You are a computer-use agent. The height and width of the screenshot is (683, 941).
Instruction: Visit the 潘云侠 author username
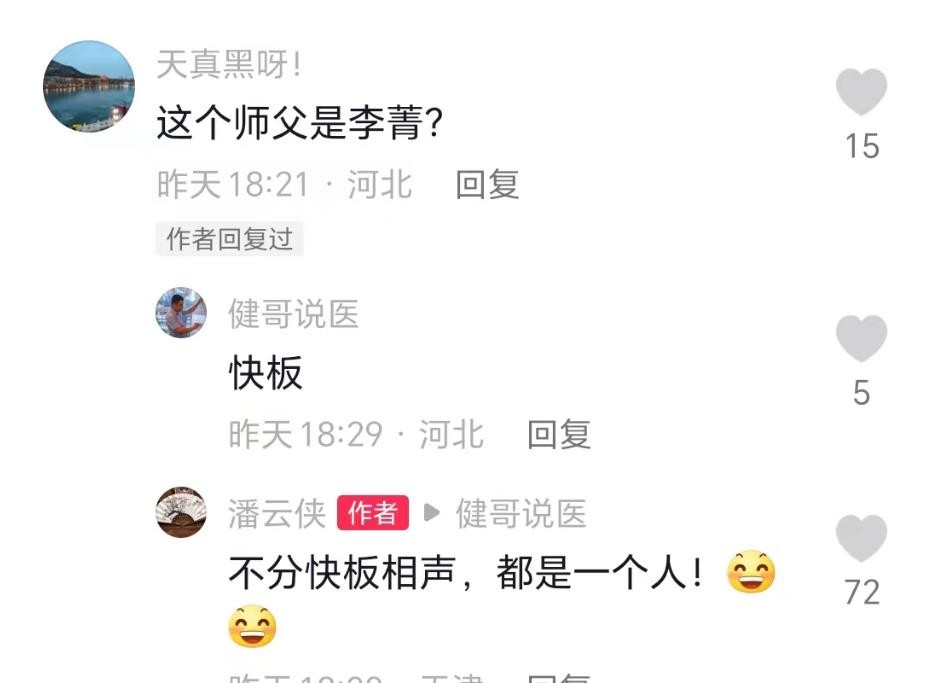click(277, 514)
